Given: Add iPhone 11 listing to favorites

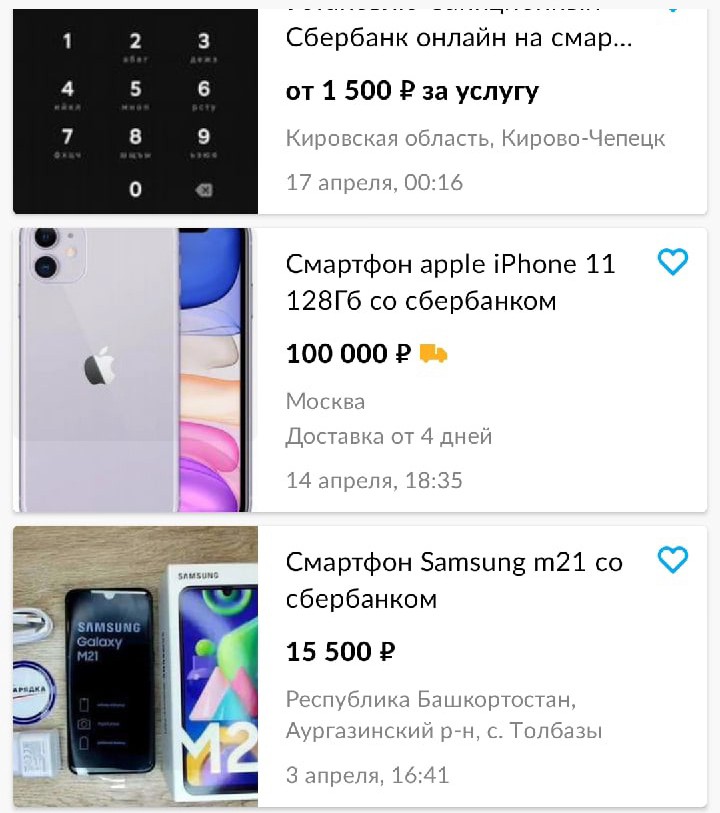Looking at the screenshot, I should pyautogui.click(x=673, y=262).
